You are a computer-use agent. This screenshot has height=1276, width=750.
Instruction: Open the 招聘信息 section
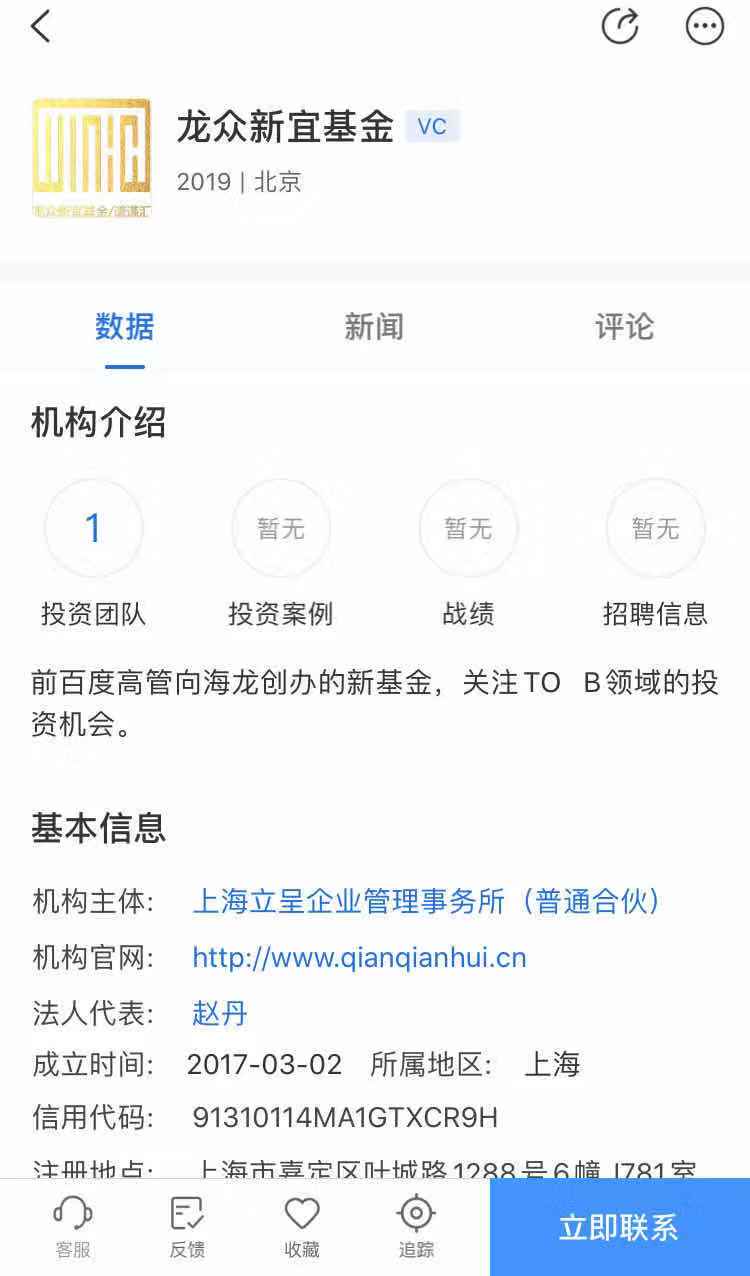655,553
